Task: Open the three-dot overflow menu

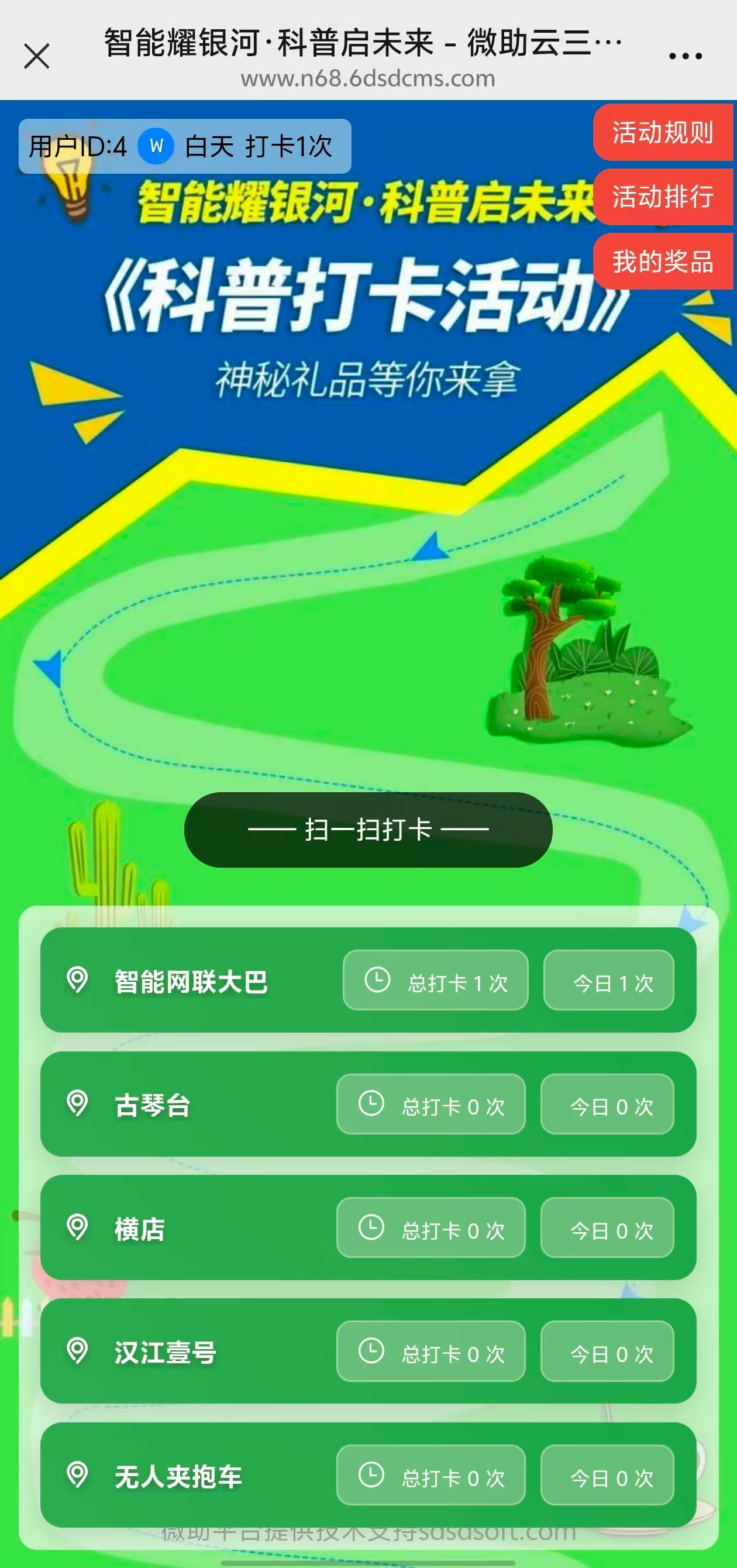Action: [686, 57]
